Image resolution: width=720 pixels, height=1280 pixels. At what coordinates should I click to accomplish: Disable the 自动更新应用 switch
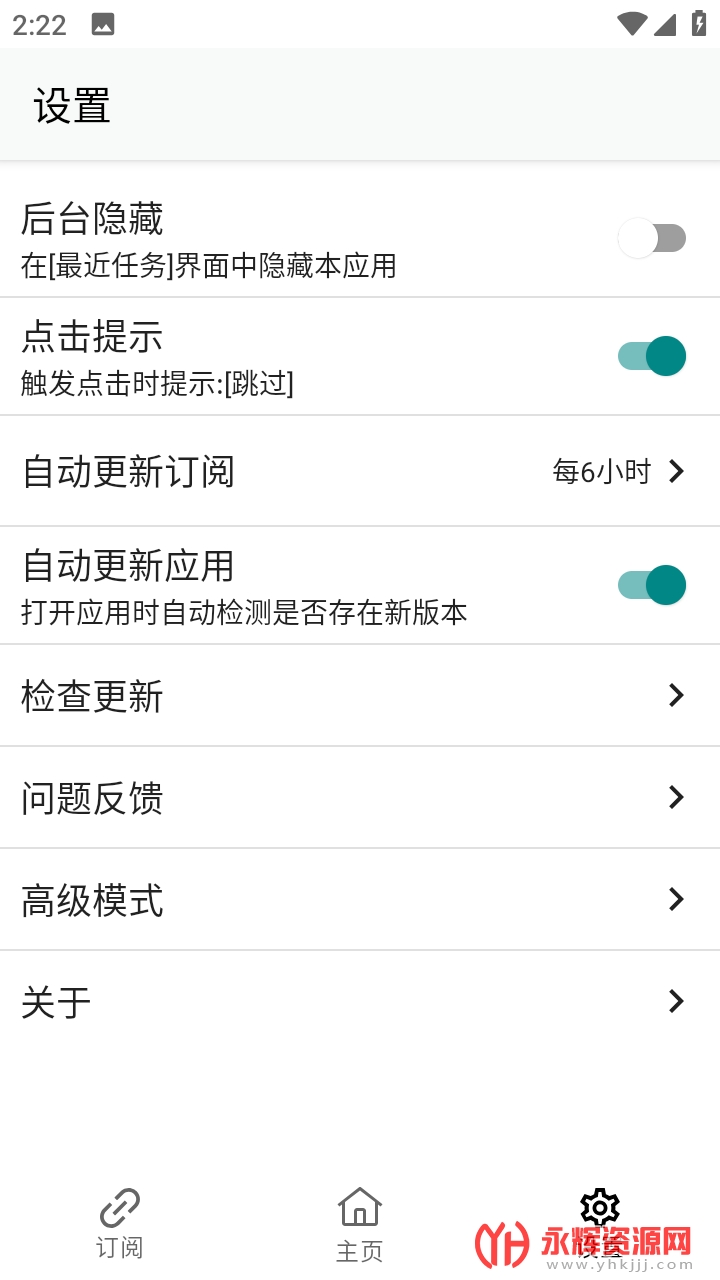point(651,585)
